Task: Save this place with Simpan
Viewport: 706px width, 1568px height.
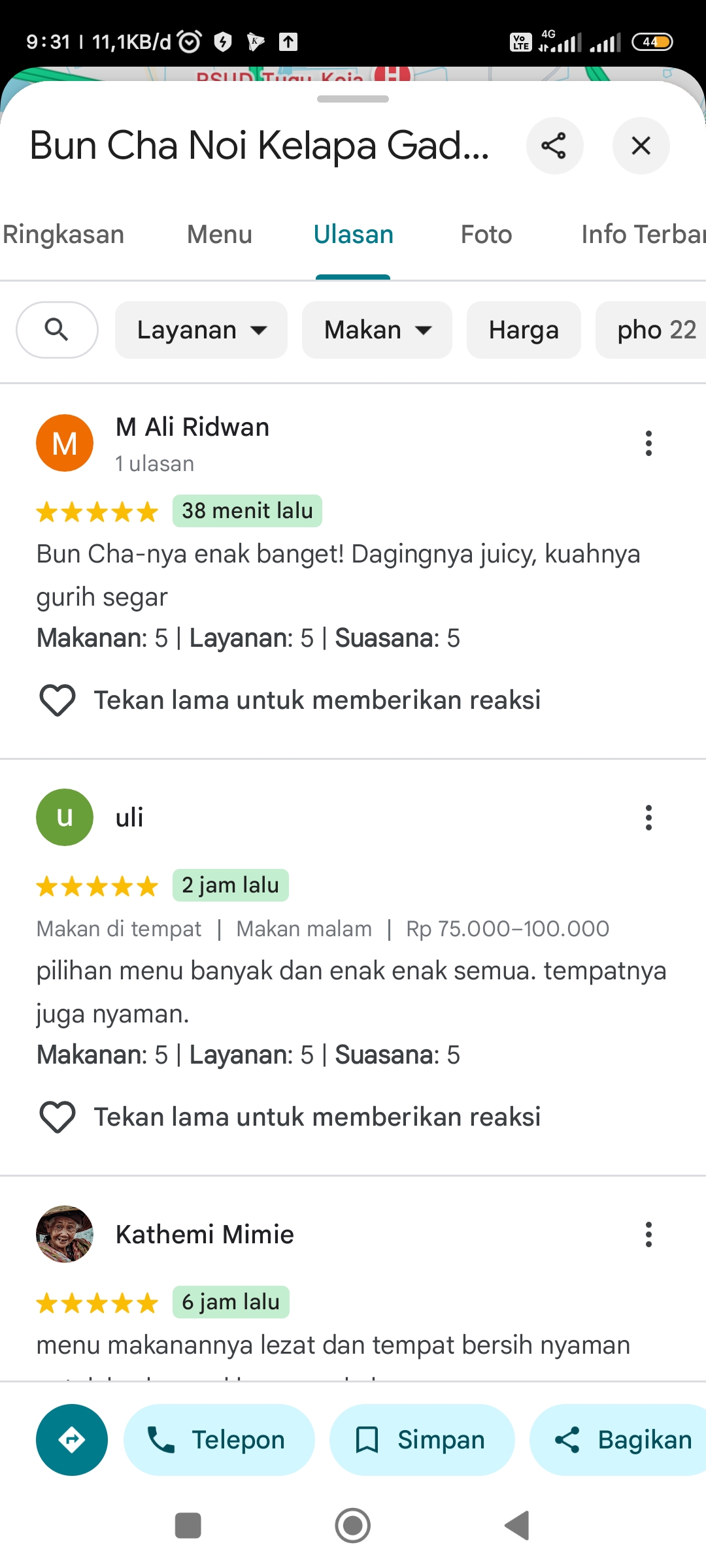Action: pos(422,1440)
